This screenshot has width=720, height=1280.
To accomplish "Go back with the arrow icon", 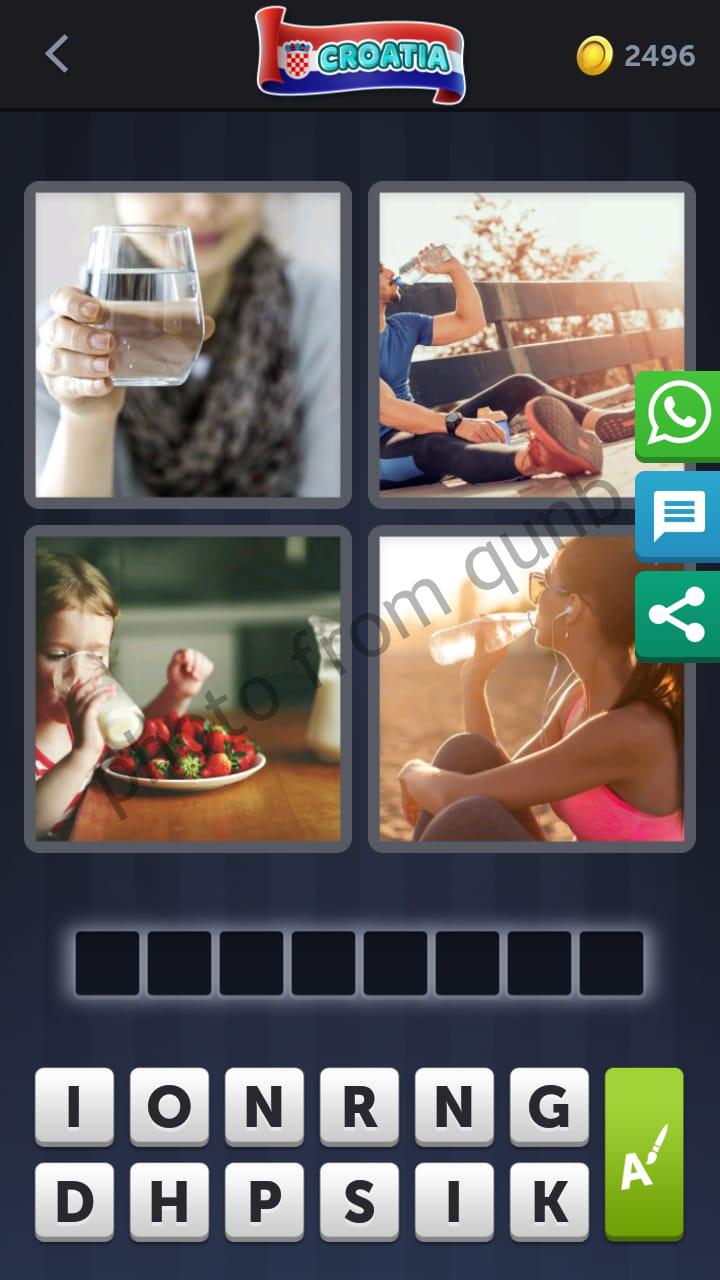I will pos(57,54).
